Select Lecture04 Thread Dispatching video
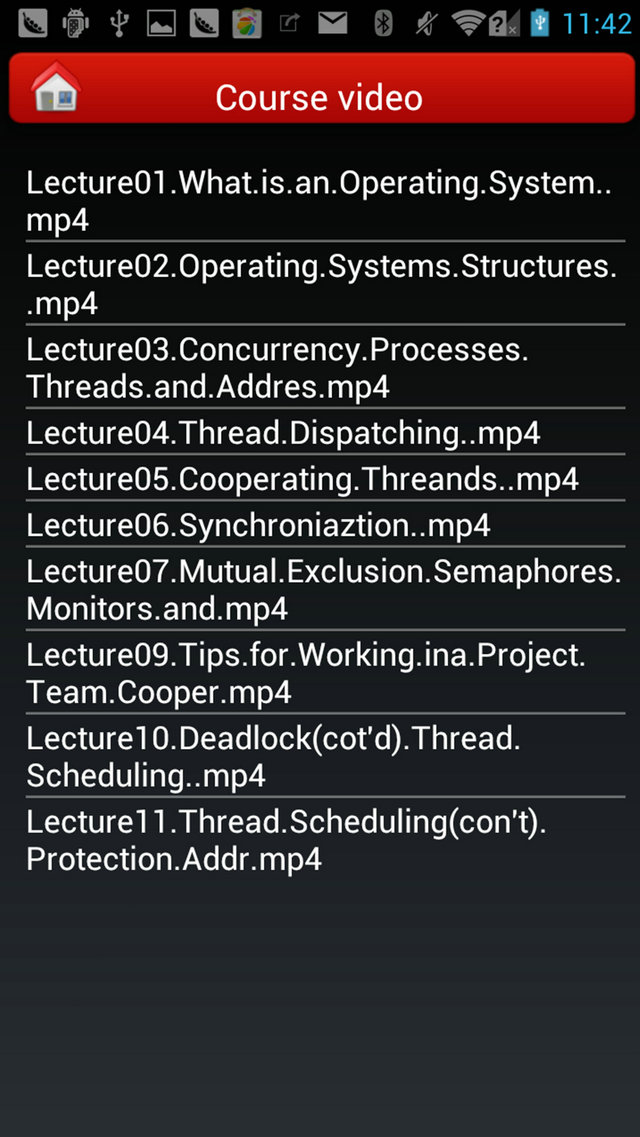 tap(320, 431)
